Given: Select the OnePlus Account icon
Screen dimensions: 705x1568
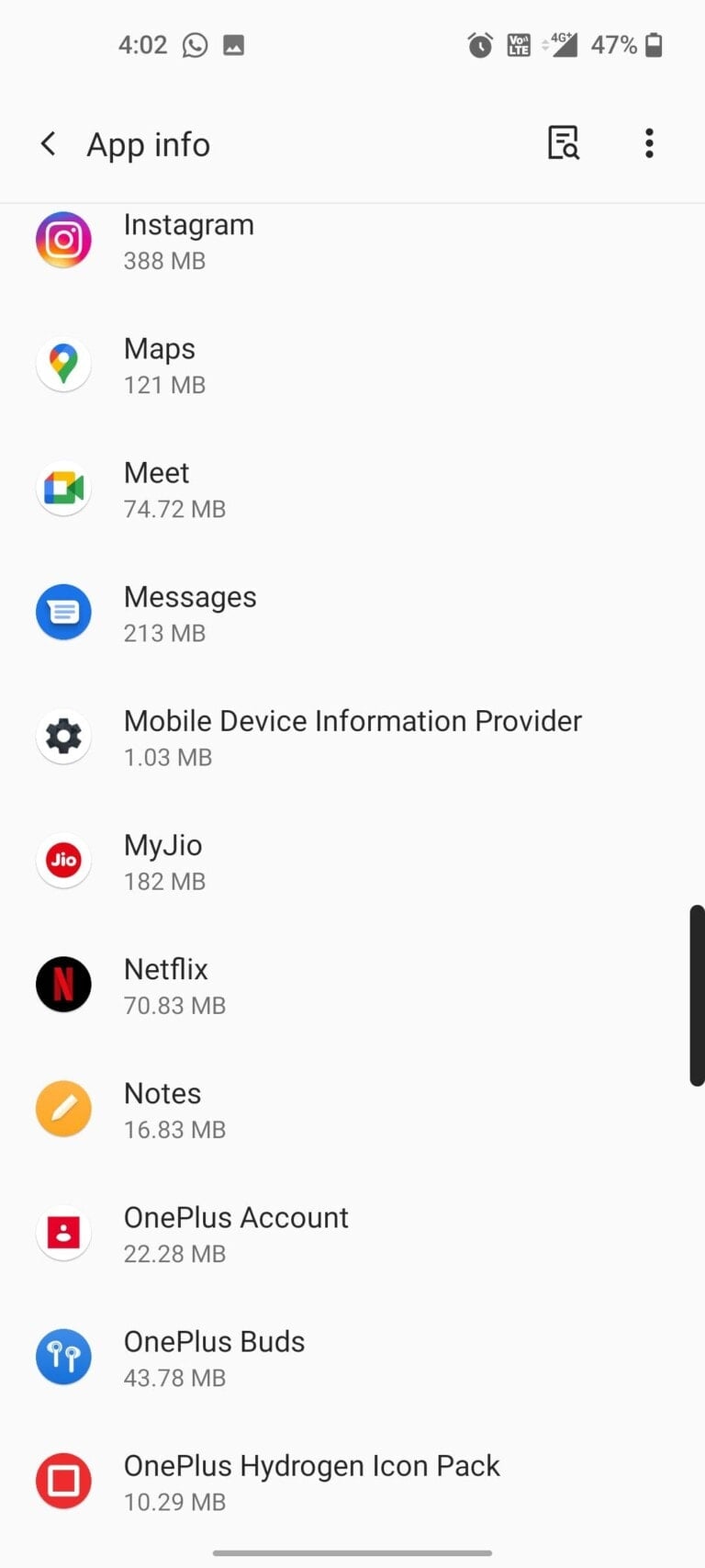Looking at the screenshot, I should (63, 1232).
